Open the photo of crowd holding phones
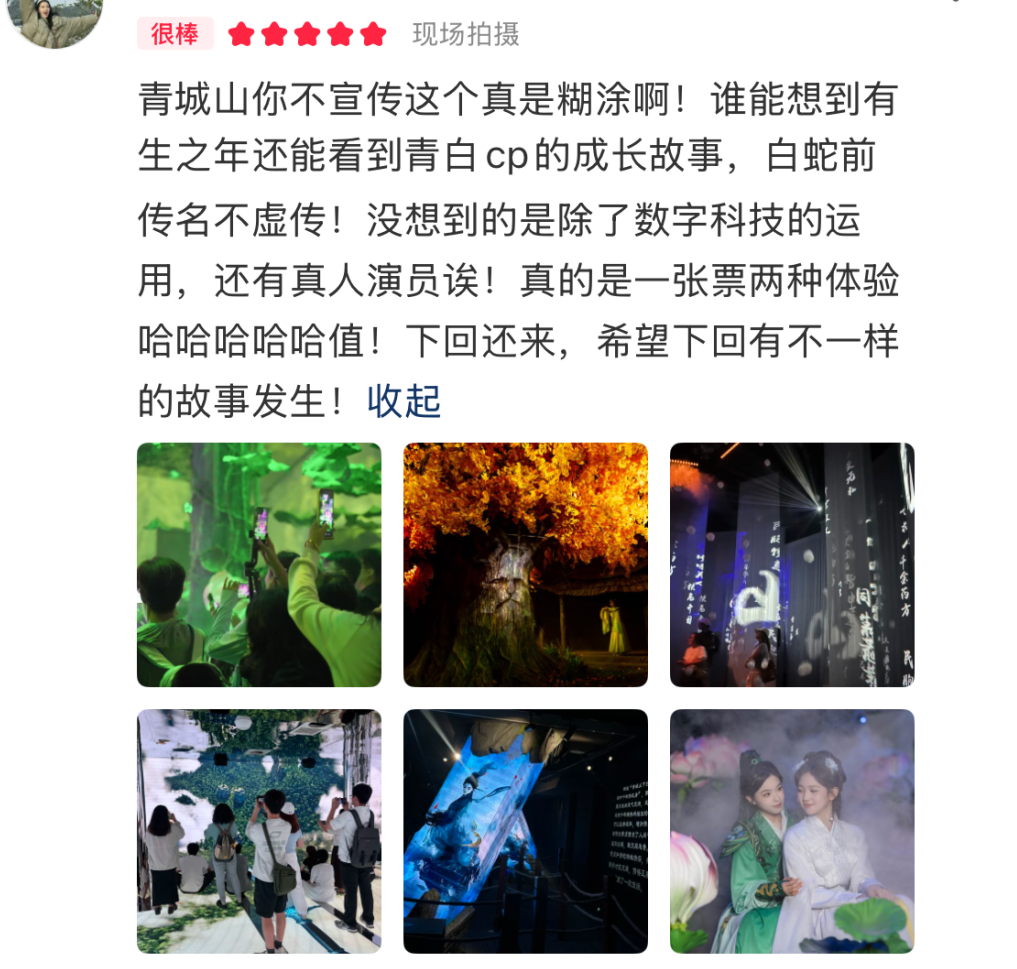1017x969 pixels. coord(259,565)
